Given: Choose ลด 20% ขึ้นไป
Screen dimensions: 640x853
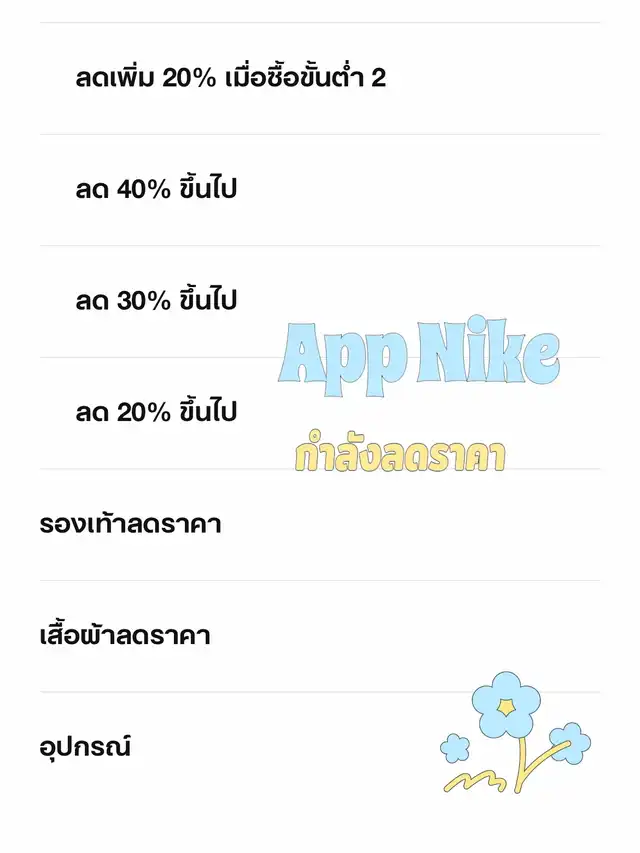Looking at the screenshot, I should [x=156, y=412].
